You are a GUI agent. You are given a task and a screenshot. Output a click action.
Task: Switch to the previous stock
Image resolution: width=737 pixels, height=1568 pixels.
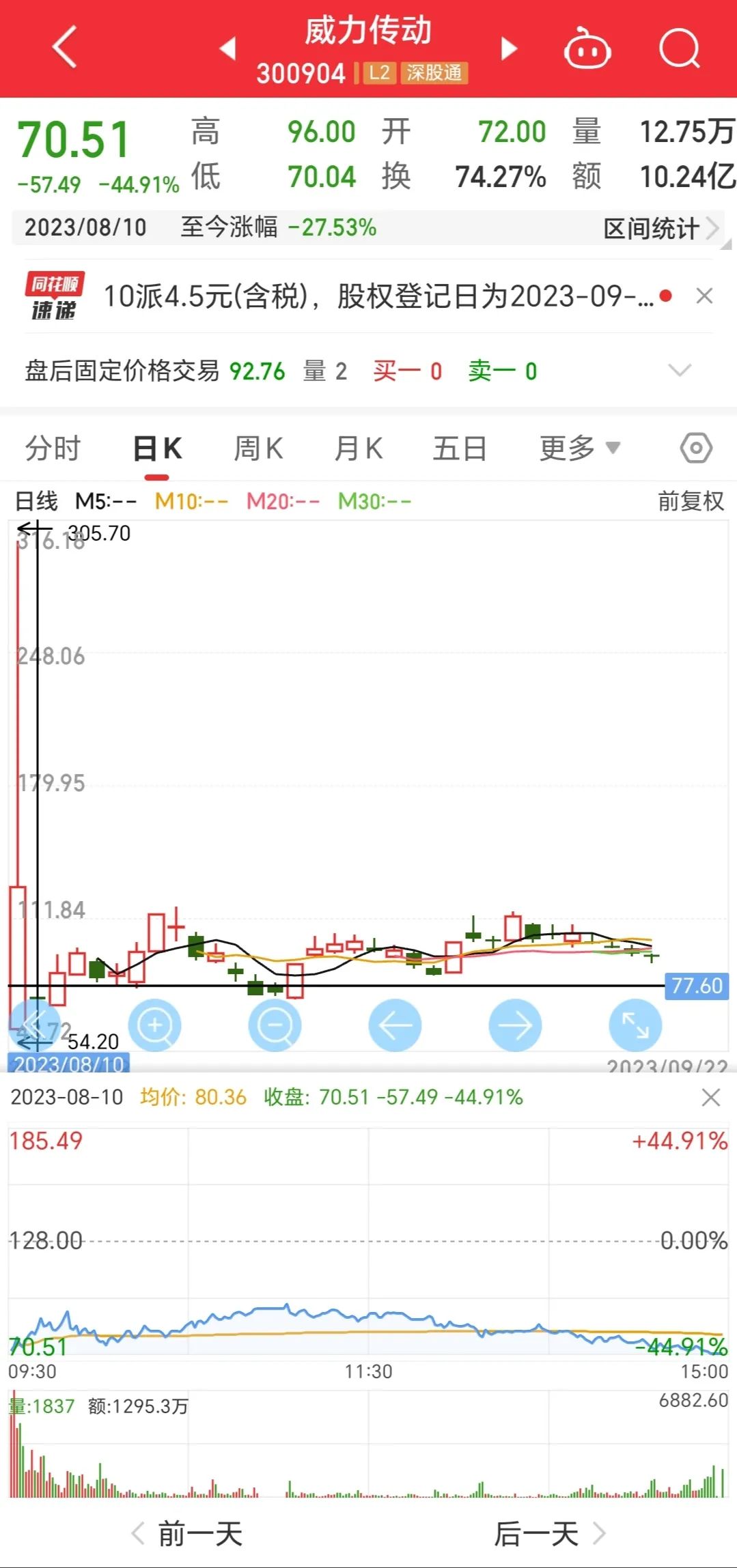click(227, 48)
